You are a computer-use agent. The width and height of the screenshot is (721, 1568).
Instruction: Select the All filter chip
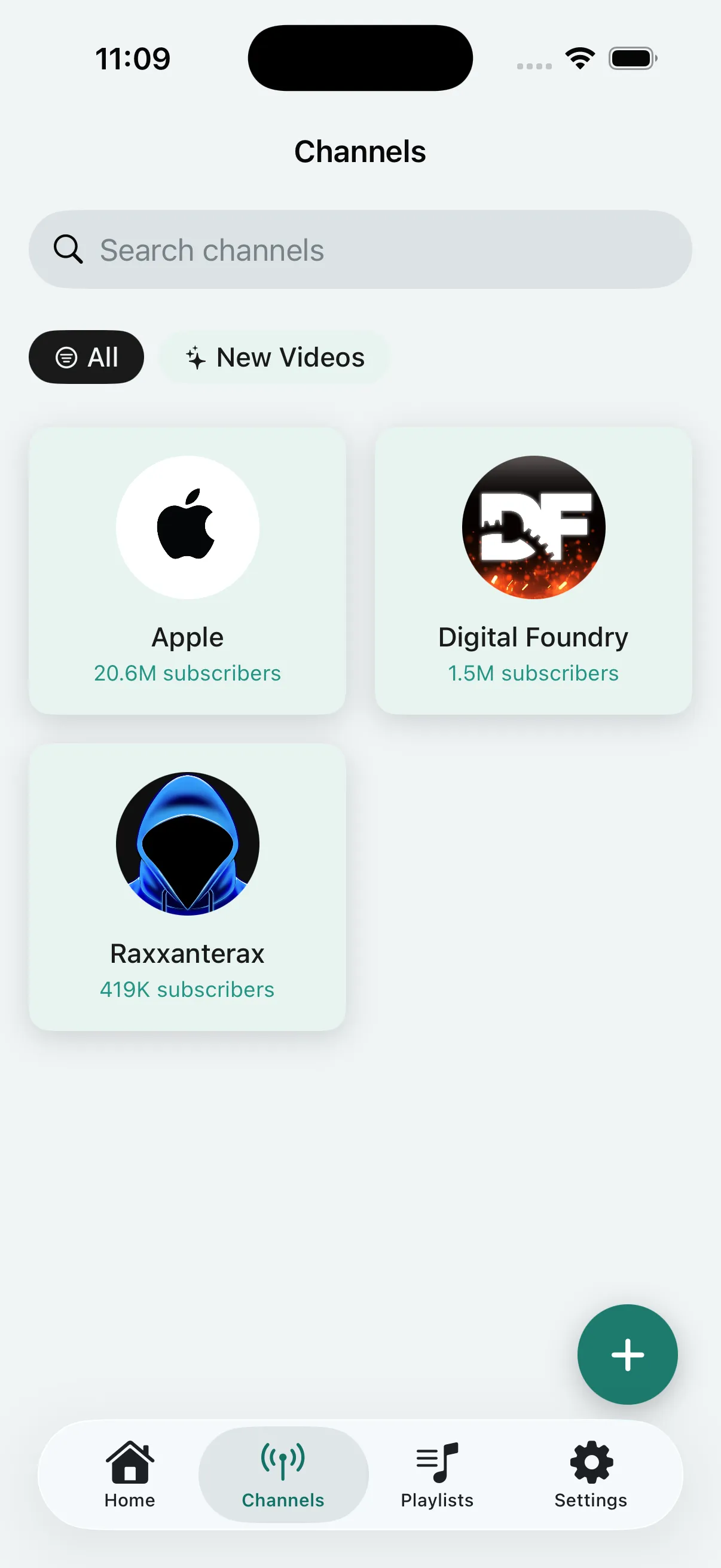click(x=87, y=357)
